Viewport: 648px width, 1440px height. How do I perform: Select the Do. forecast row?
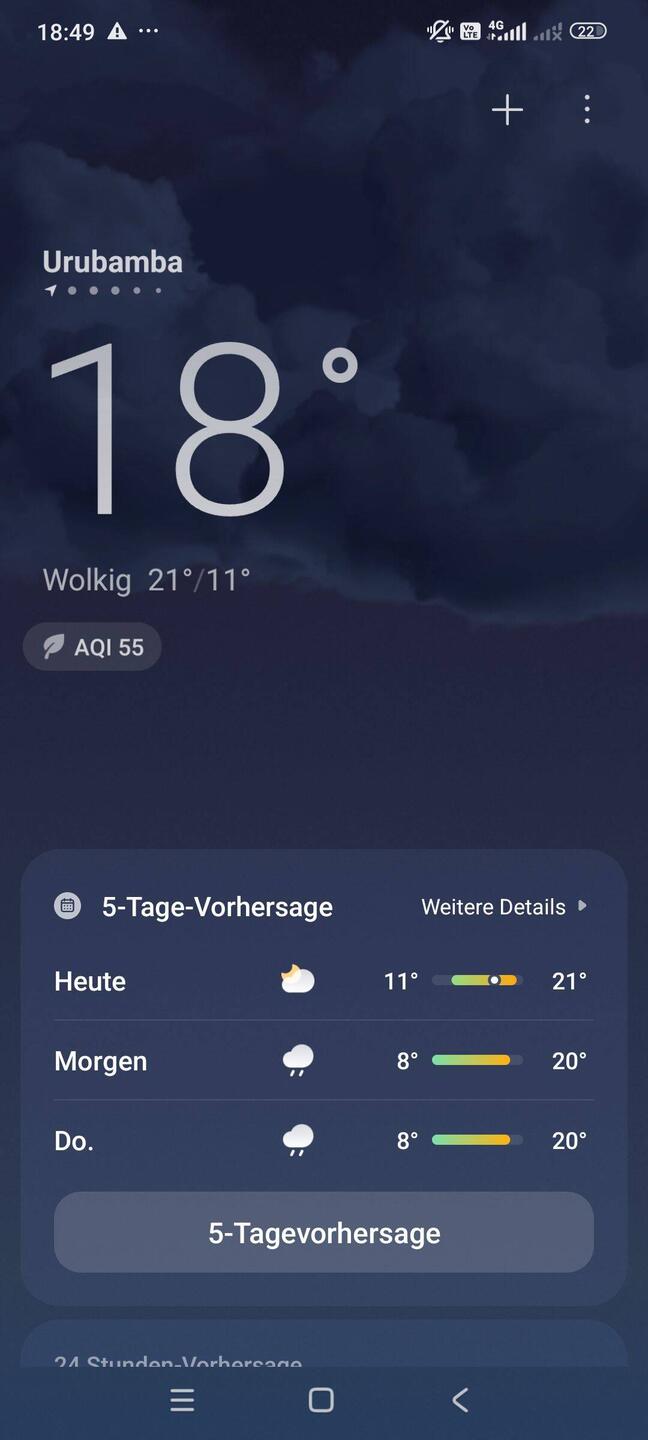(323, 1140)
